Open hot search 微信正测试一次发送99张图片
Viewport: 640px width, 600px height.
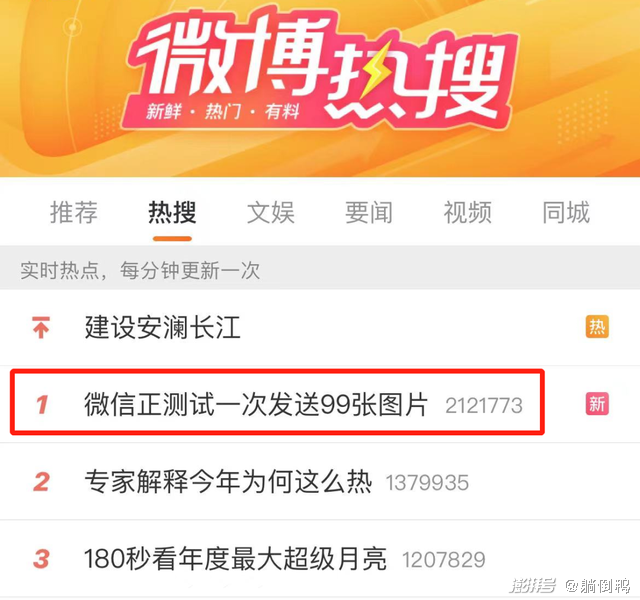pos(256,404)
